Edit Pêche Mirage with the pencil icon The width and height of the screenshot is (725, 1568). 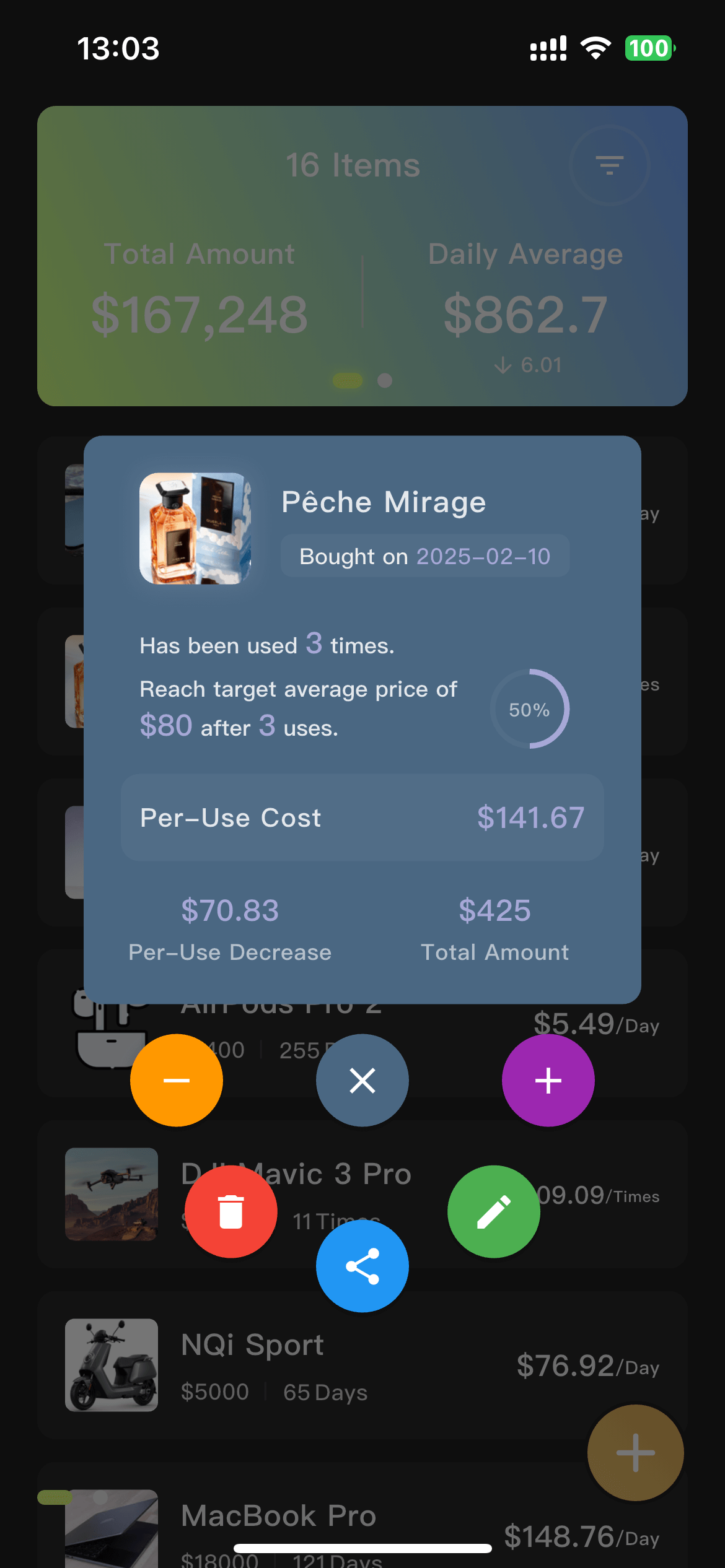point(494,1212)
